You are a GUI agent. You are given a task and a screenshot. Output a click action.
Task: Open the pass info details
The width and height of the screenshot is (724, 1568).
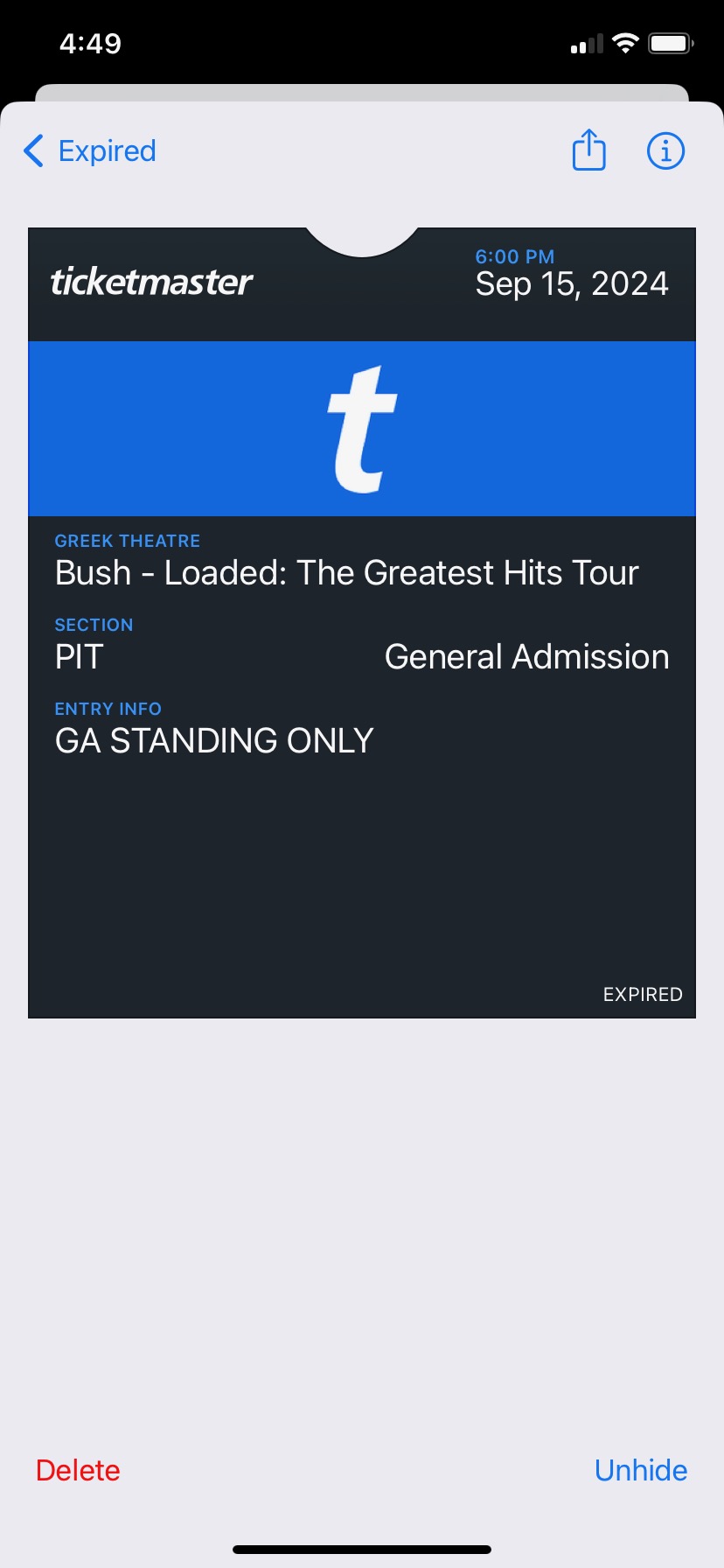pos(665,150)
